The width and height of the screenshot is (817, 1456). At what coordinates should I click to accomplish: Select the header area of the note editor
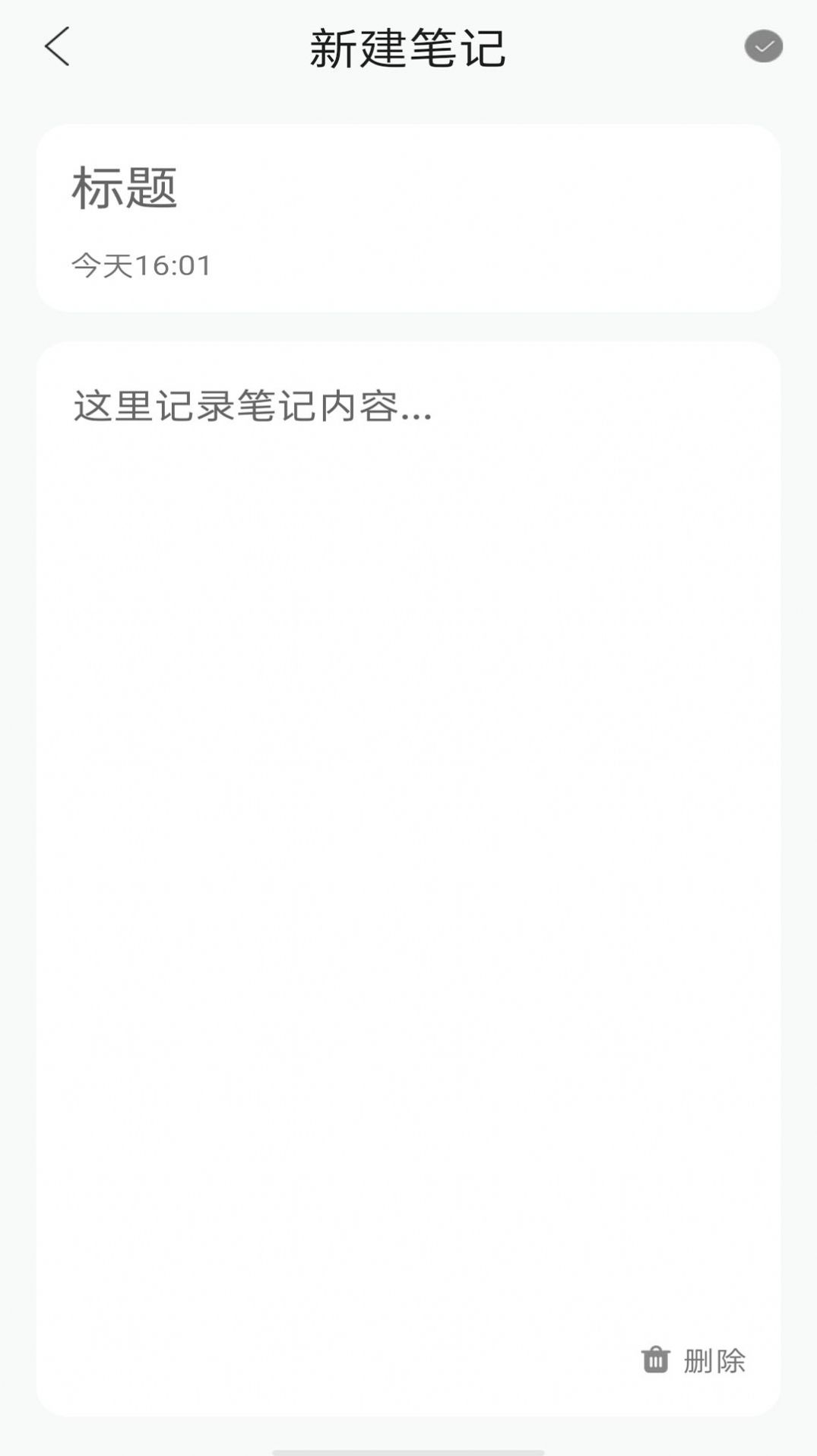click(x=408, y=47)
